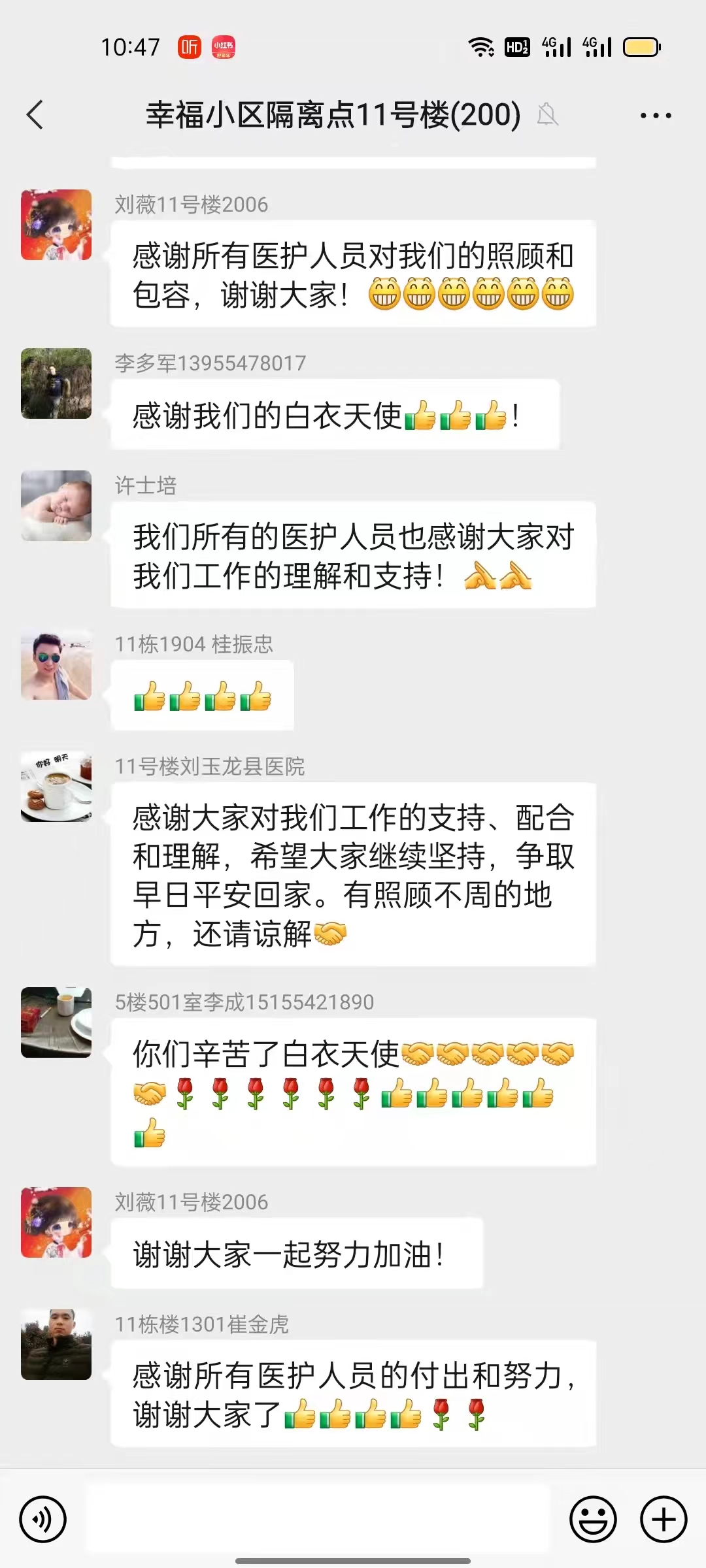This screenshot has height=1568, width=706.
Task: Open 11号楼刘玉龙县医院's avatar profile
Action: 56,787
